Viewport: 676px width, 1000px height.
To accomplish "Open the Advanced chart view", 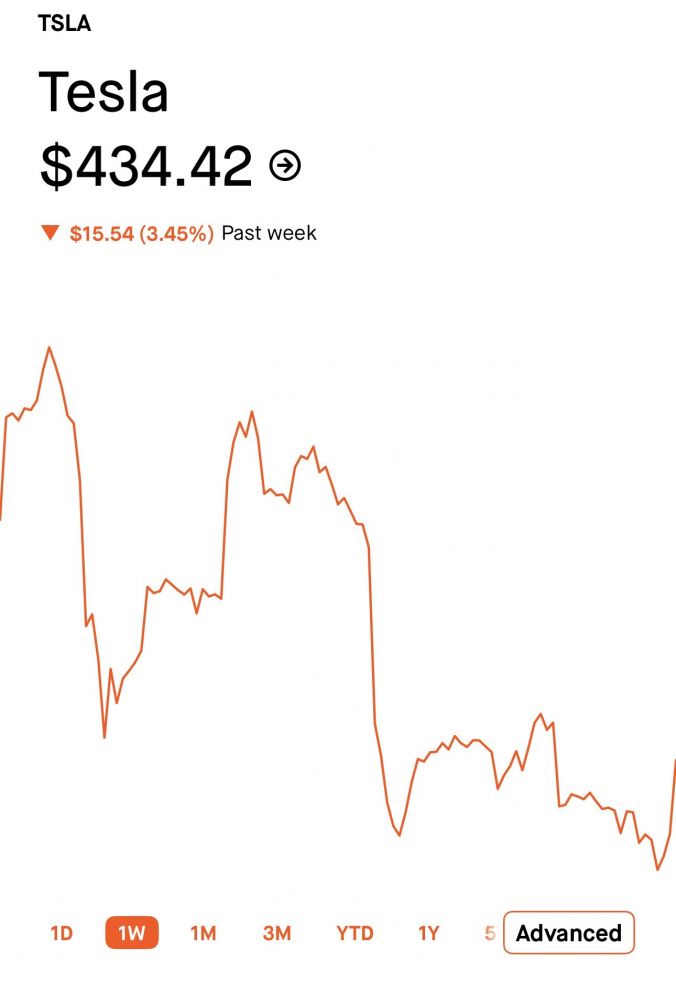I will pyautogui.click(x=568, y=933).
